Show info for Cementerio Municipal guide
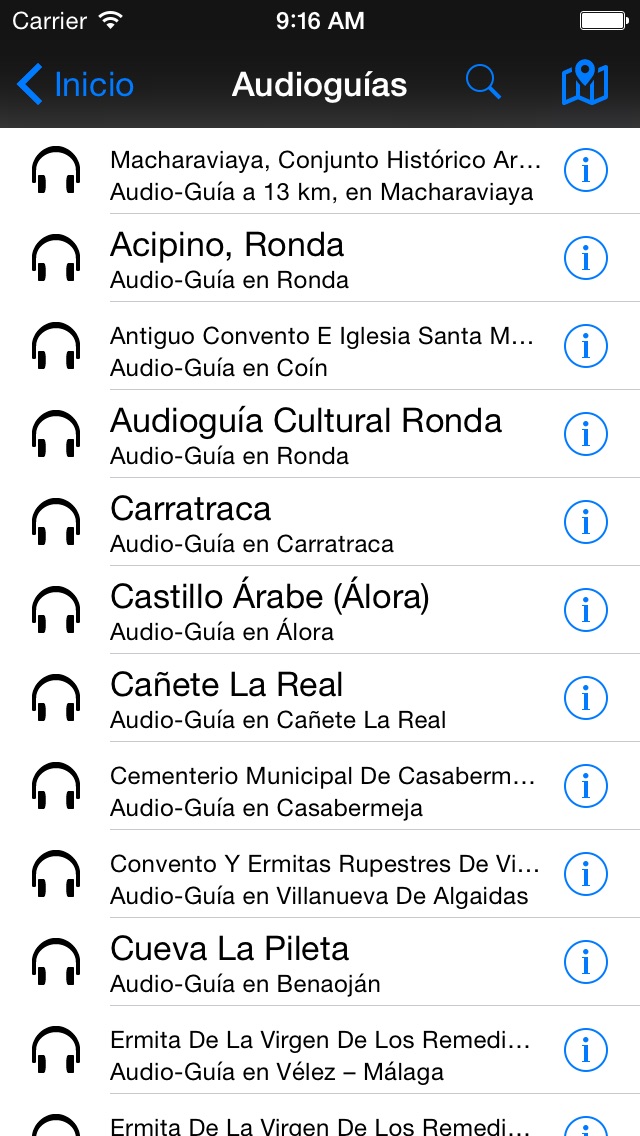 (586, 787)
